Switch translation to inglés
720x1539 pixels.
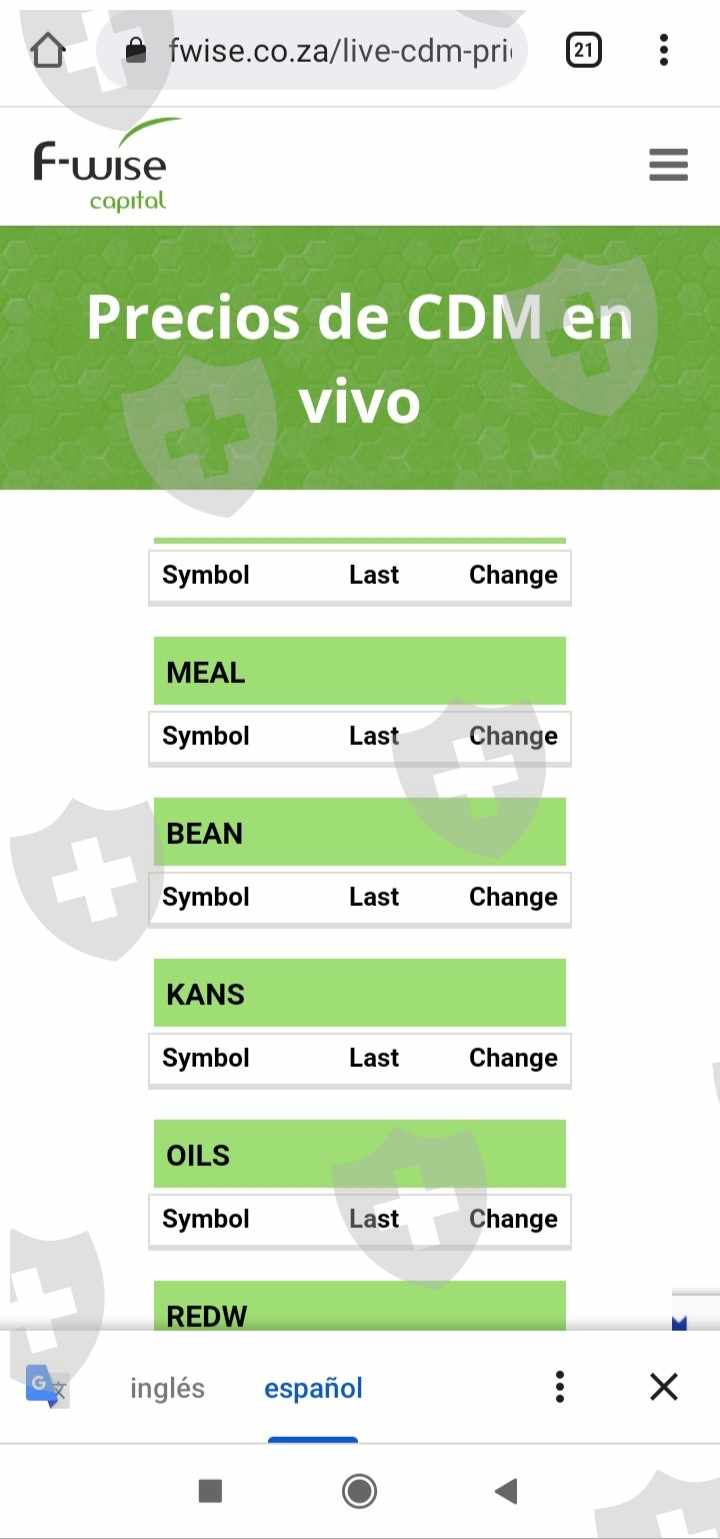167,1388
